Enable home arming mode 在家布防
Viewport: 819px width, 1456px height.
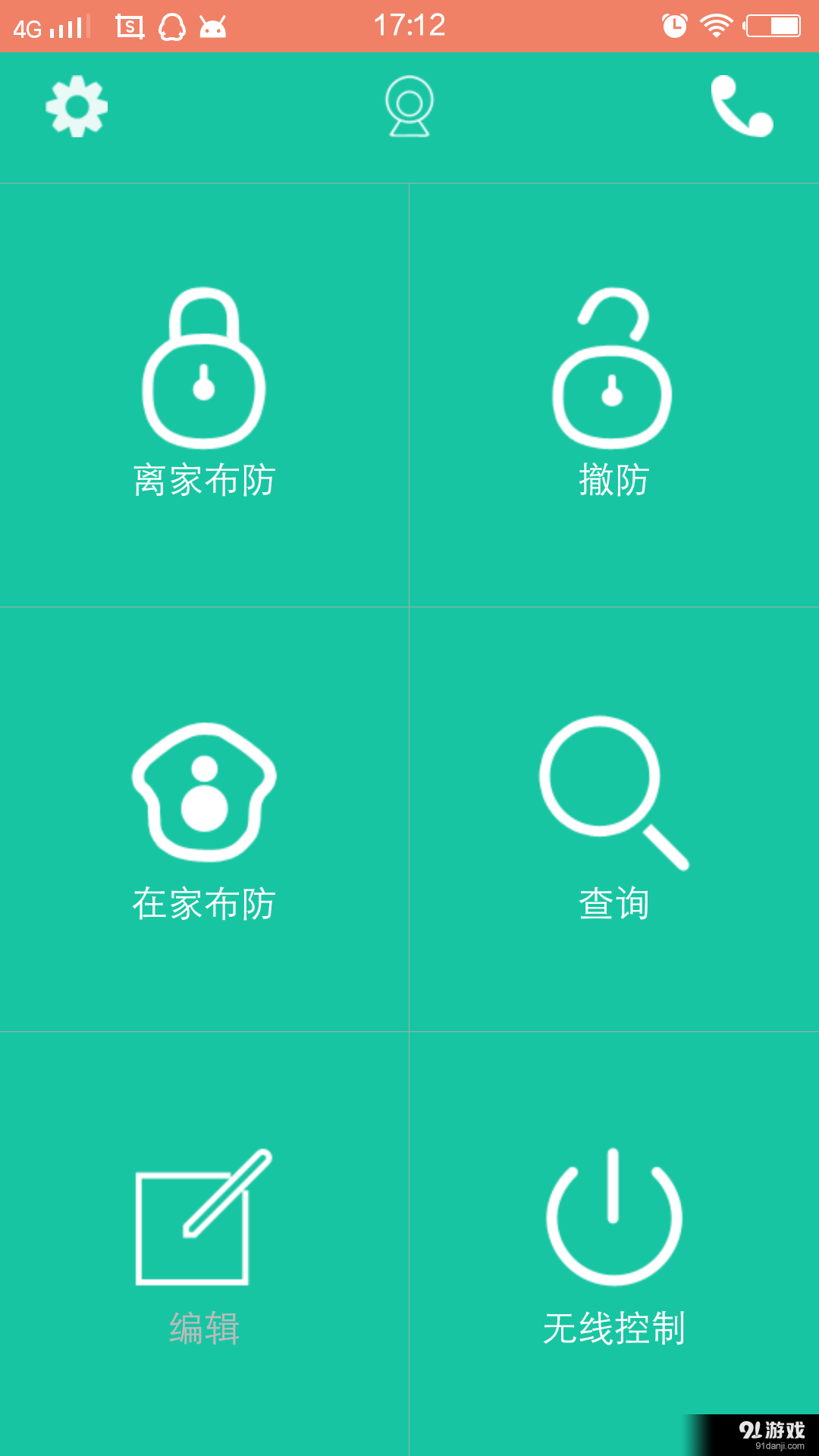(x=203, y=904)
